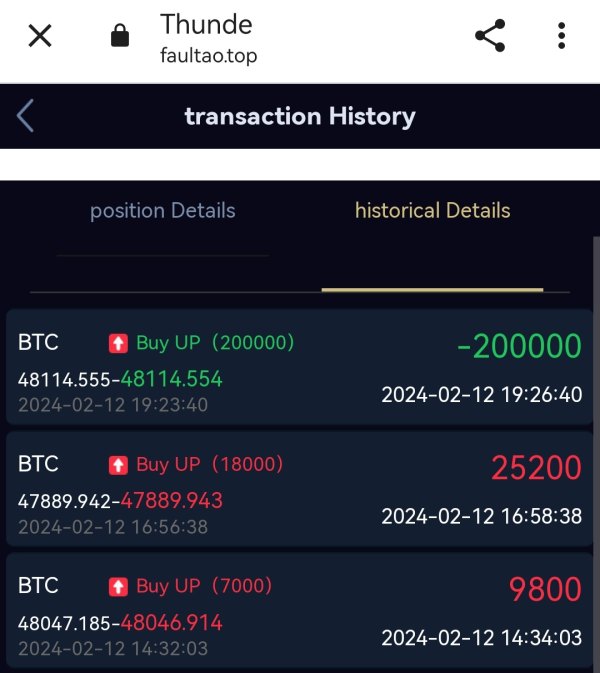
Task: Go back from transaction History
Action: click(x=25, y=116)
